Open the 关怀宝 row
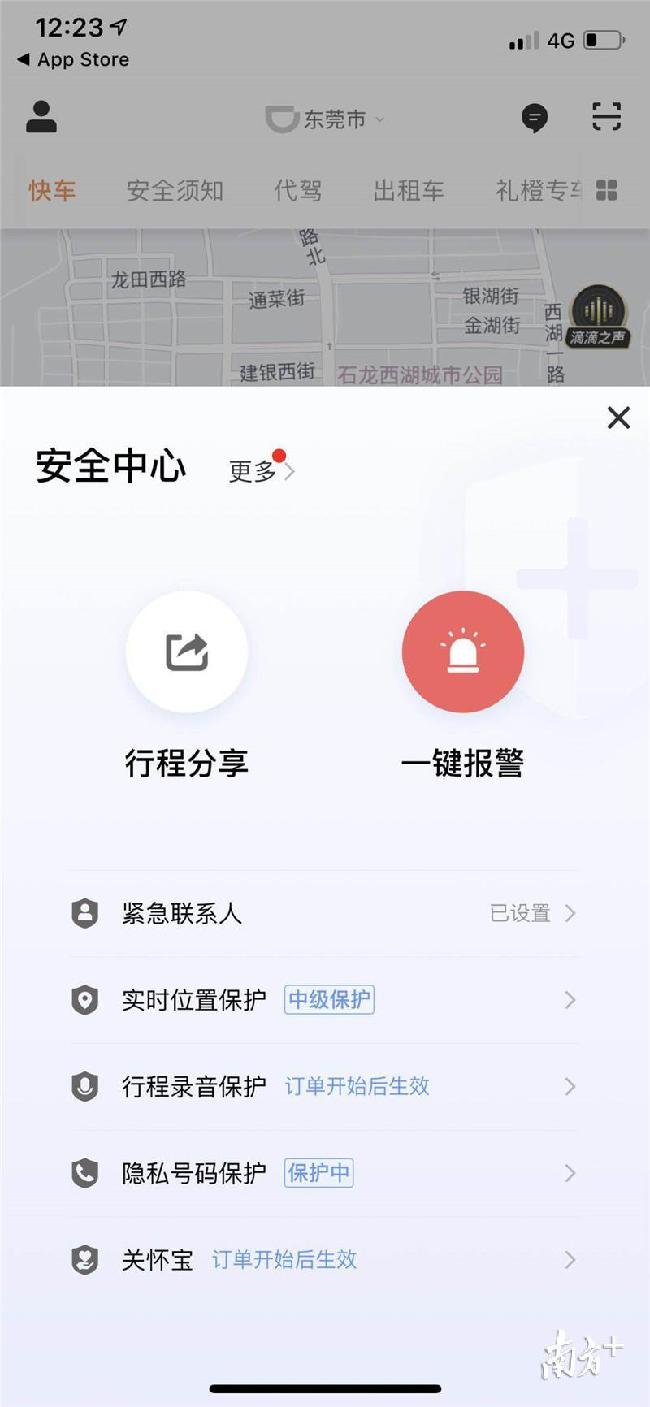650x1407 pixels. click(324, 1260)
